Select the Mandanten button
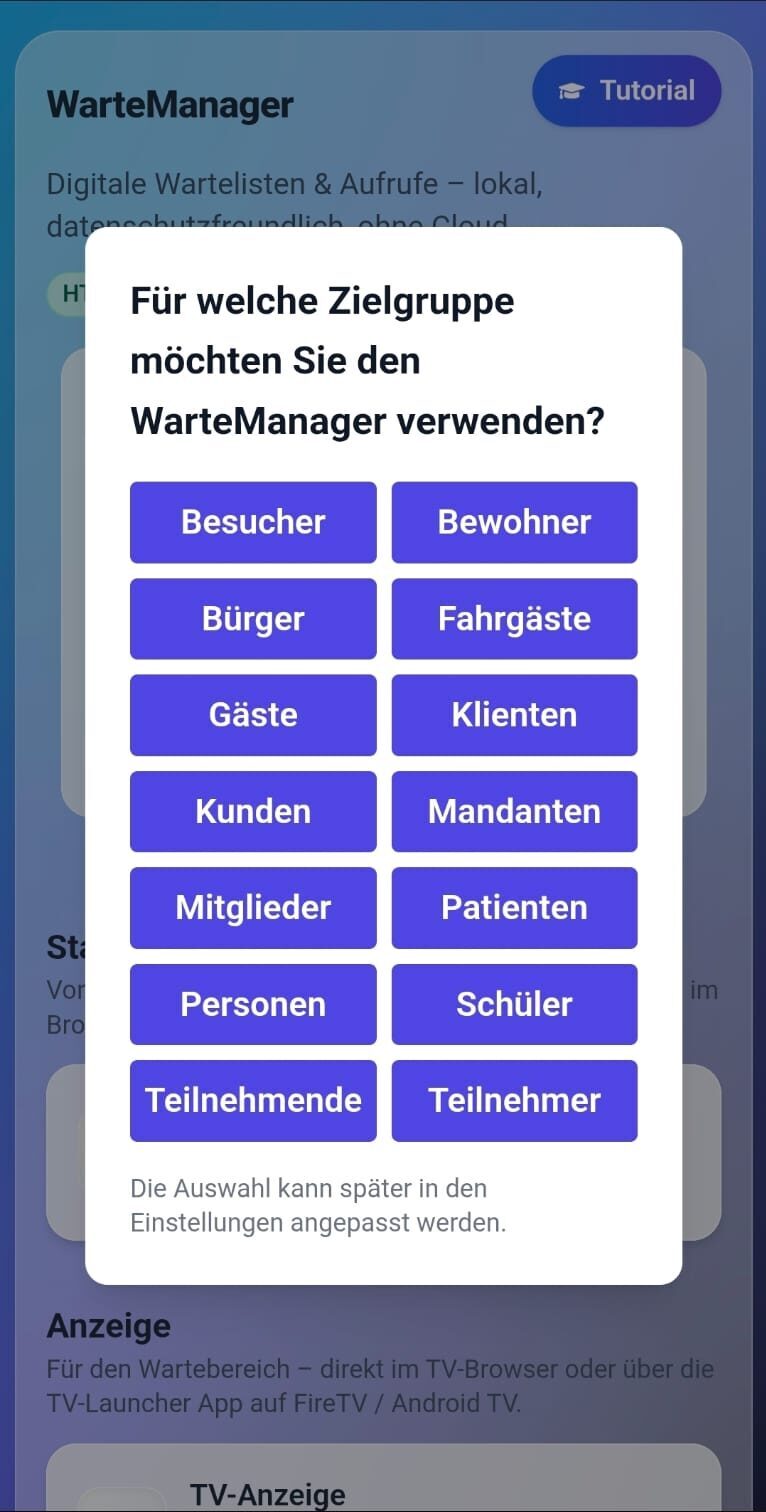 pos(514,811)
